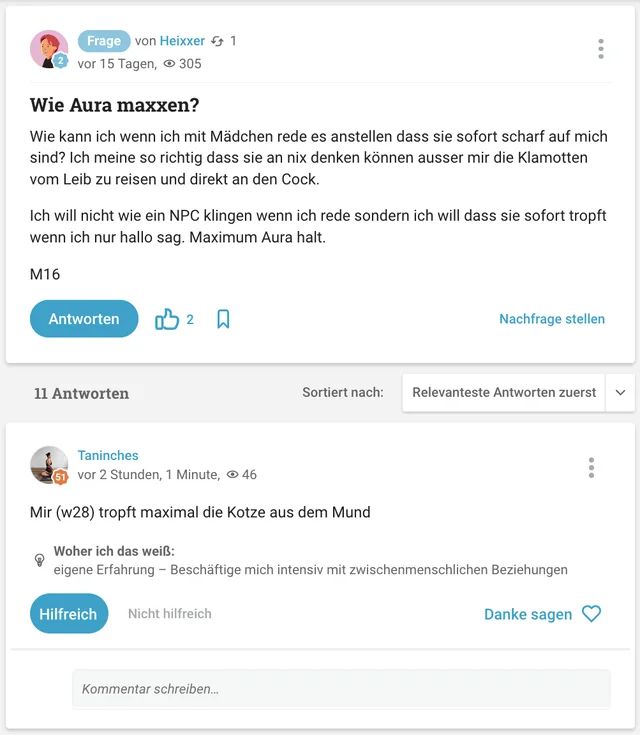Viewport: 640px width, 735px height.
Task: Open the question's overflow menu
Action: [x=600, y=49]
